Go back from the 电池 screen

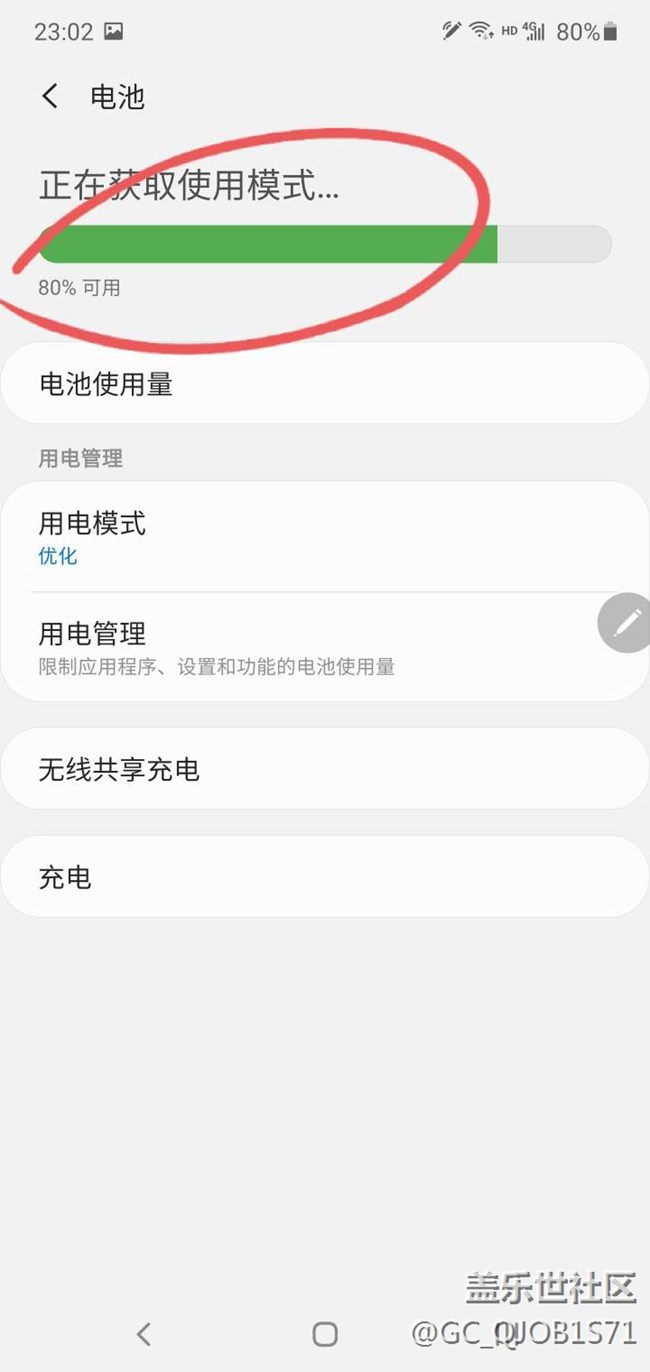50,97
